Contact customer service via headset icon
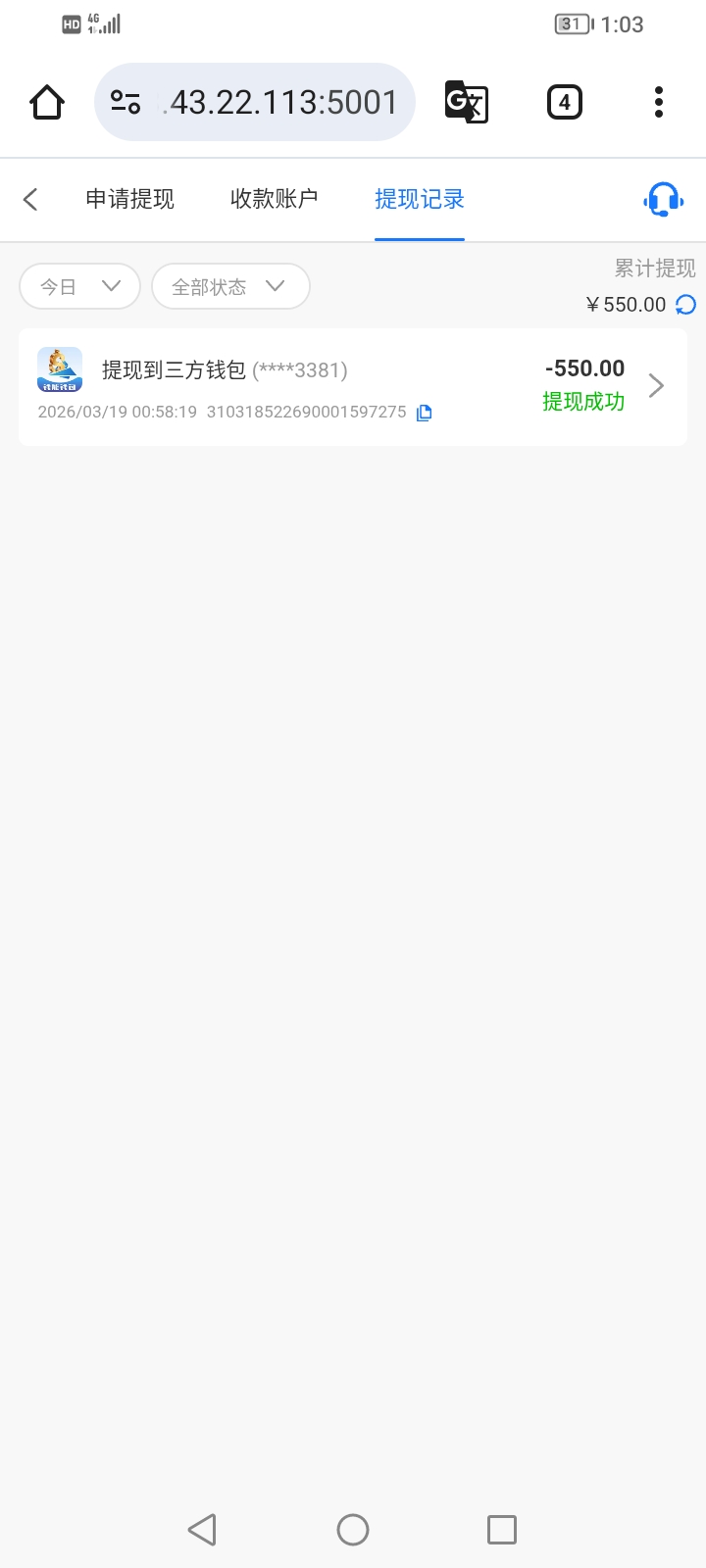Viewport: 706px width, 1568px height. 663,200
